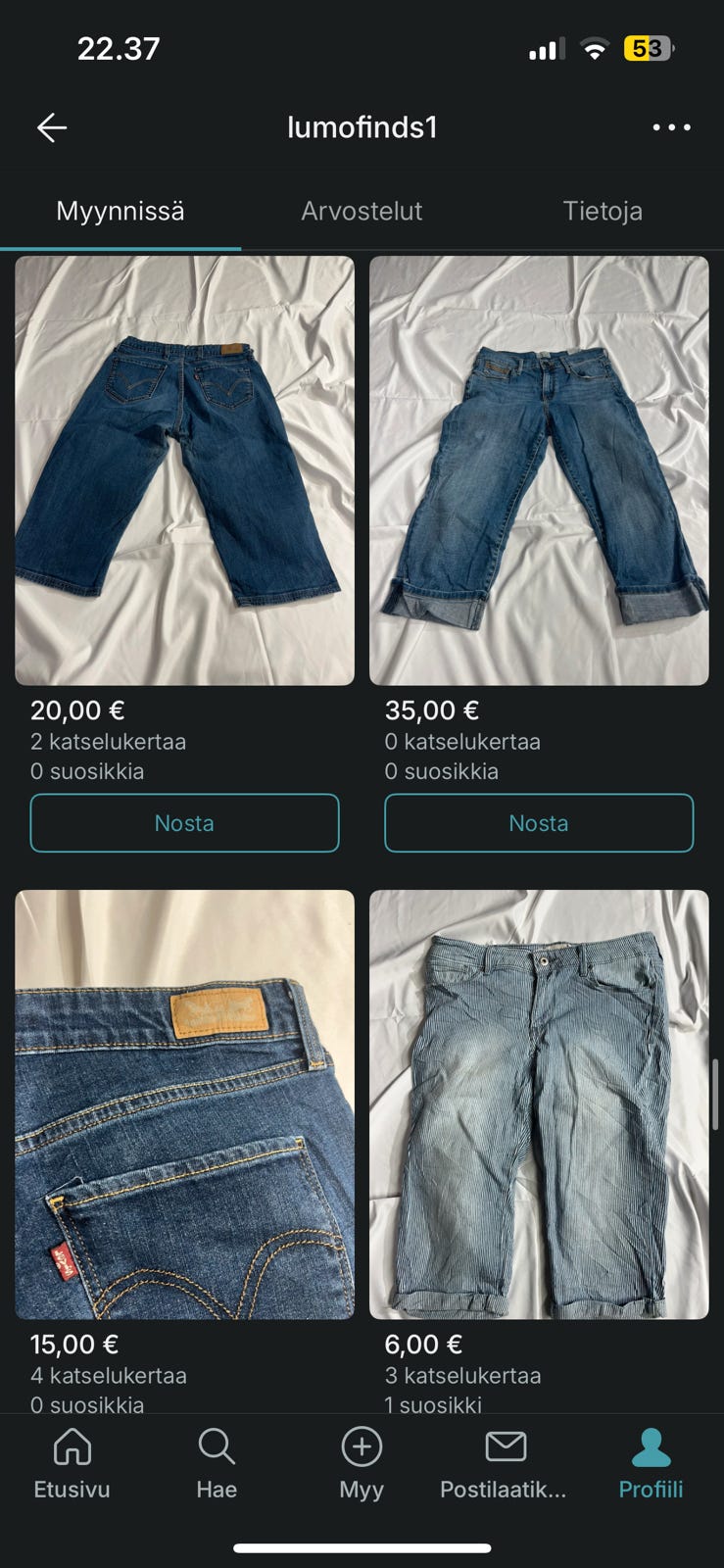
Task: Open the three-dot overflow menu
Action: coord(671,127)
